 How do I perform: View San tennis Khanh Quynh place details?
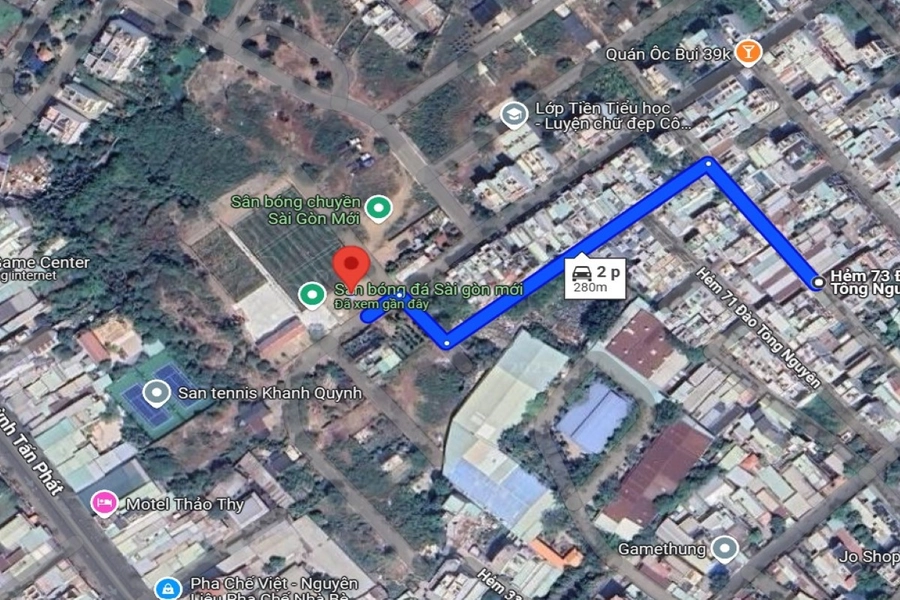(158, 393)
